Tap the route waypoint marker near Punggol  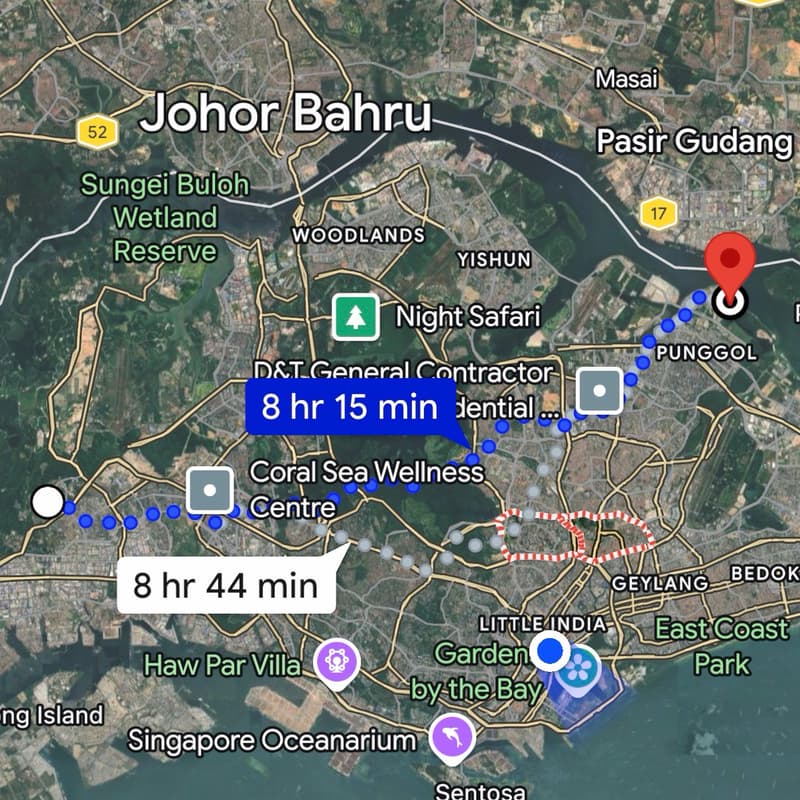[x=600, y=390]
